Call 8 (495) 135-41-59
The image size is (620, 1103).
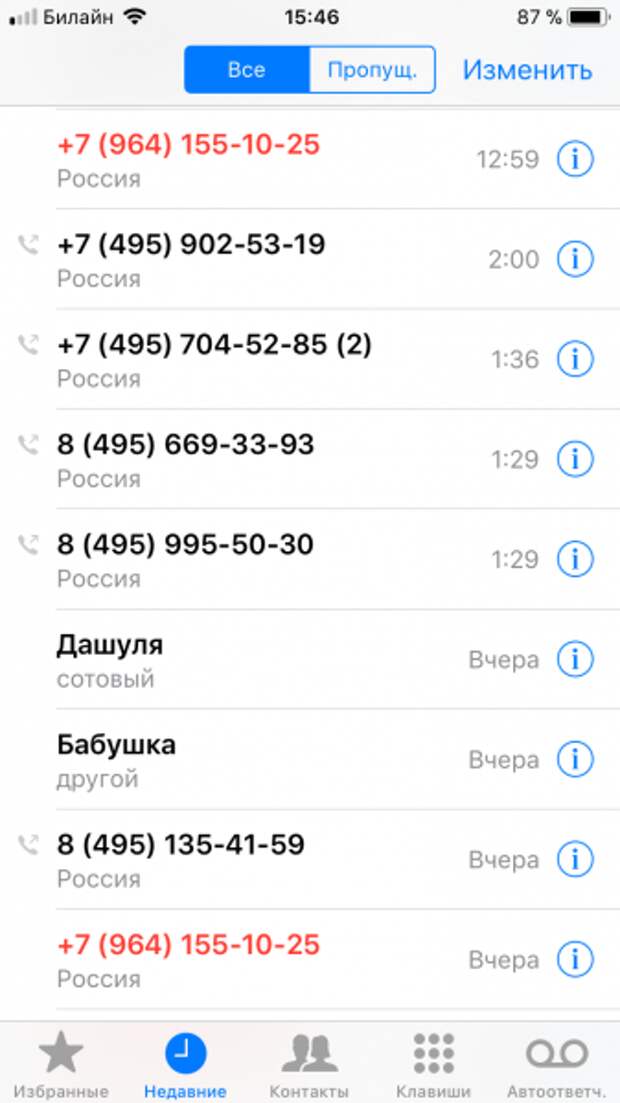tap(310, 860)
